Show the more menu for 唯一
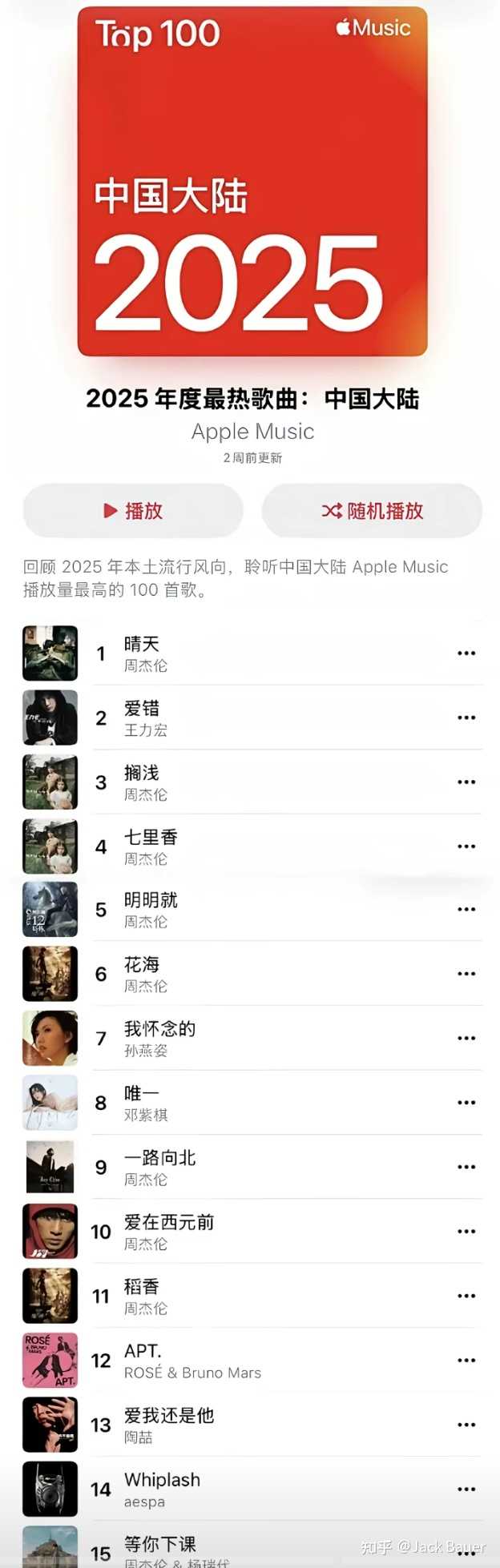 (466, 1103)
